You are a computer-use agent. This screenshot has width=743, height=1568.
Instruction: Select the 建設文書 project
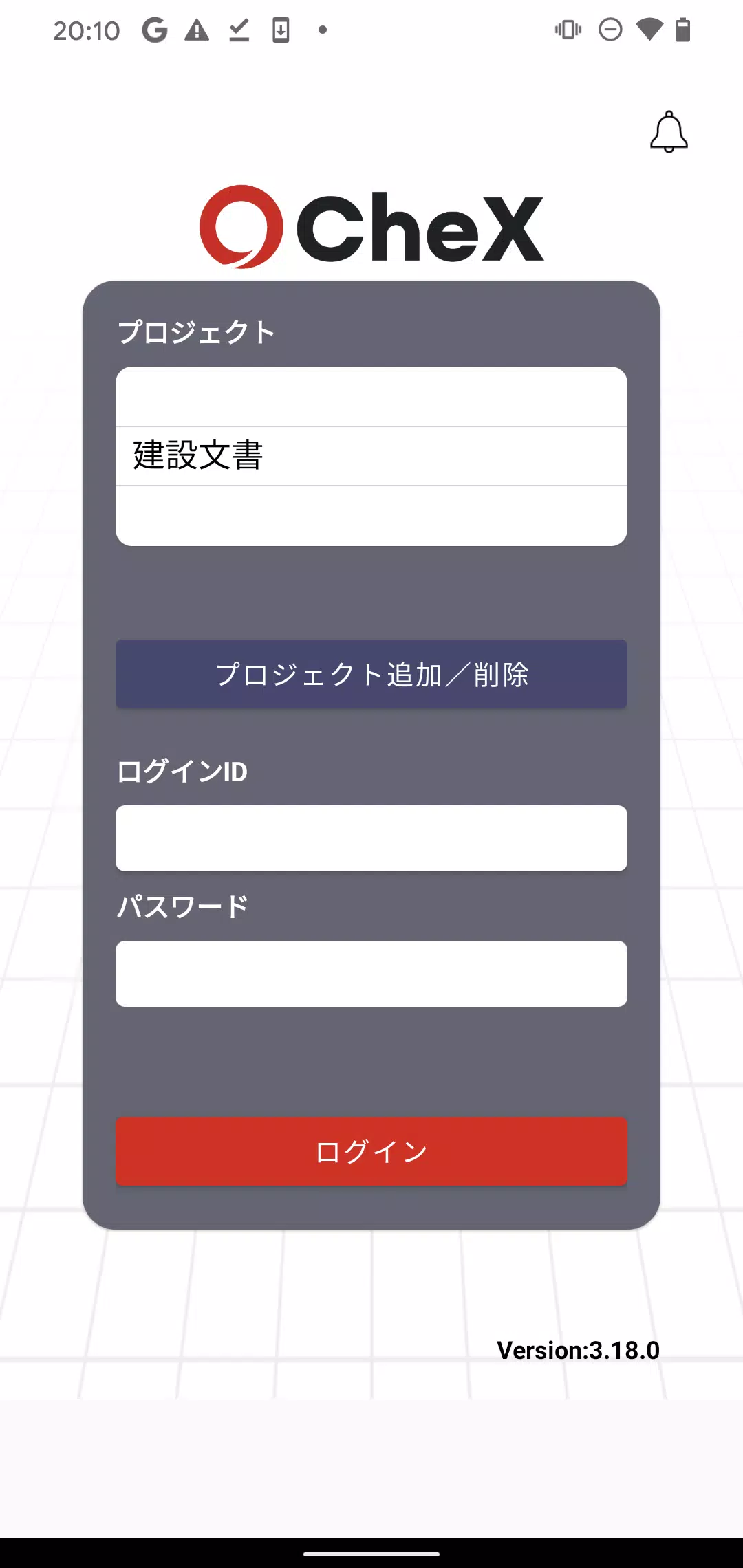pyautogui.click(x=371, y=456)
